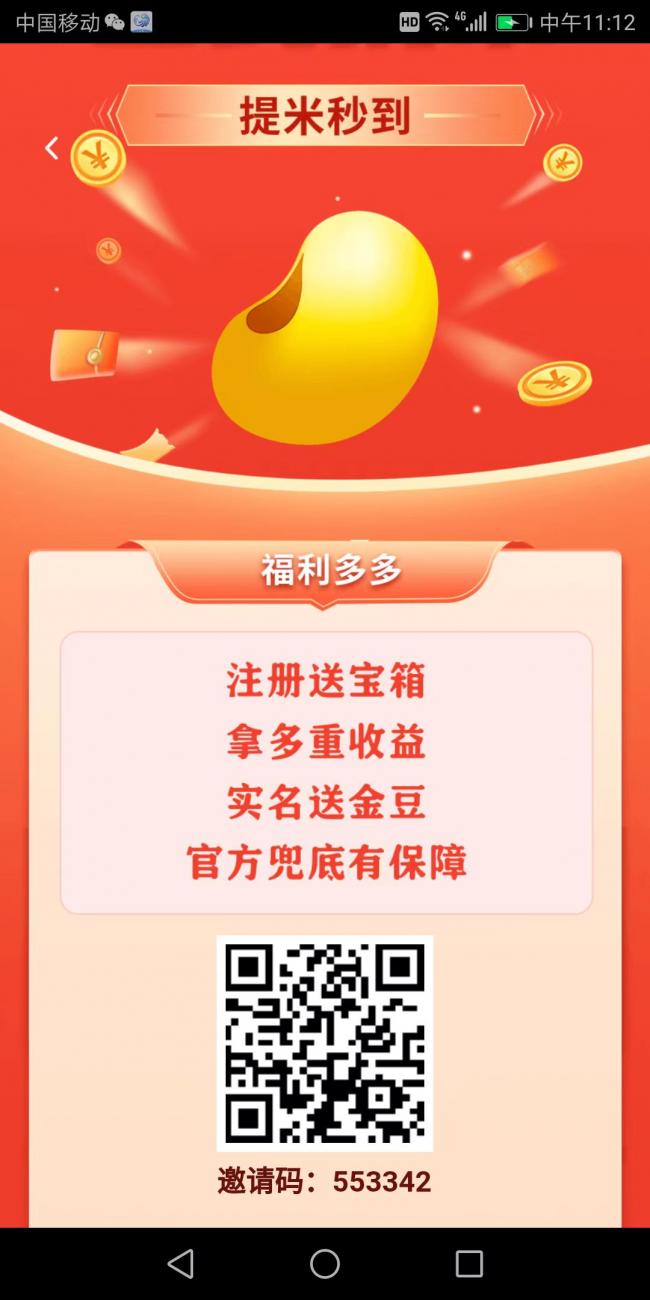Screen dimensions: 650x1300
Task: Tap the system home button
Action: (x=325, y=1264)
